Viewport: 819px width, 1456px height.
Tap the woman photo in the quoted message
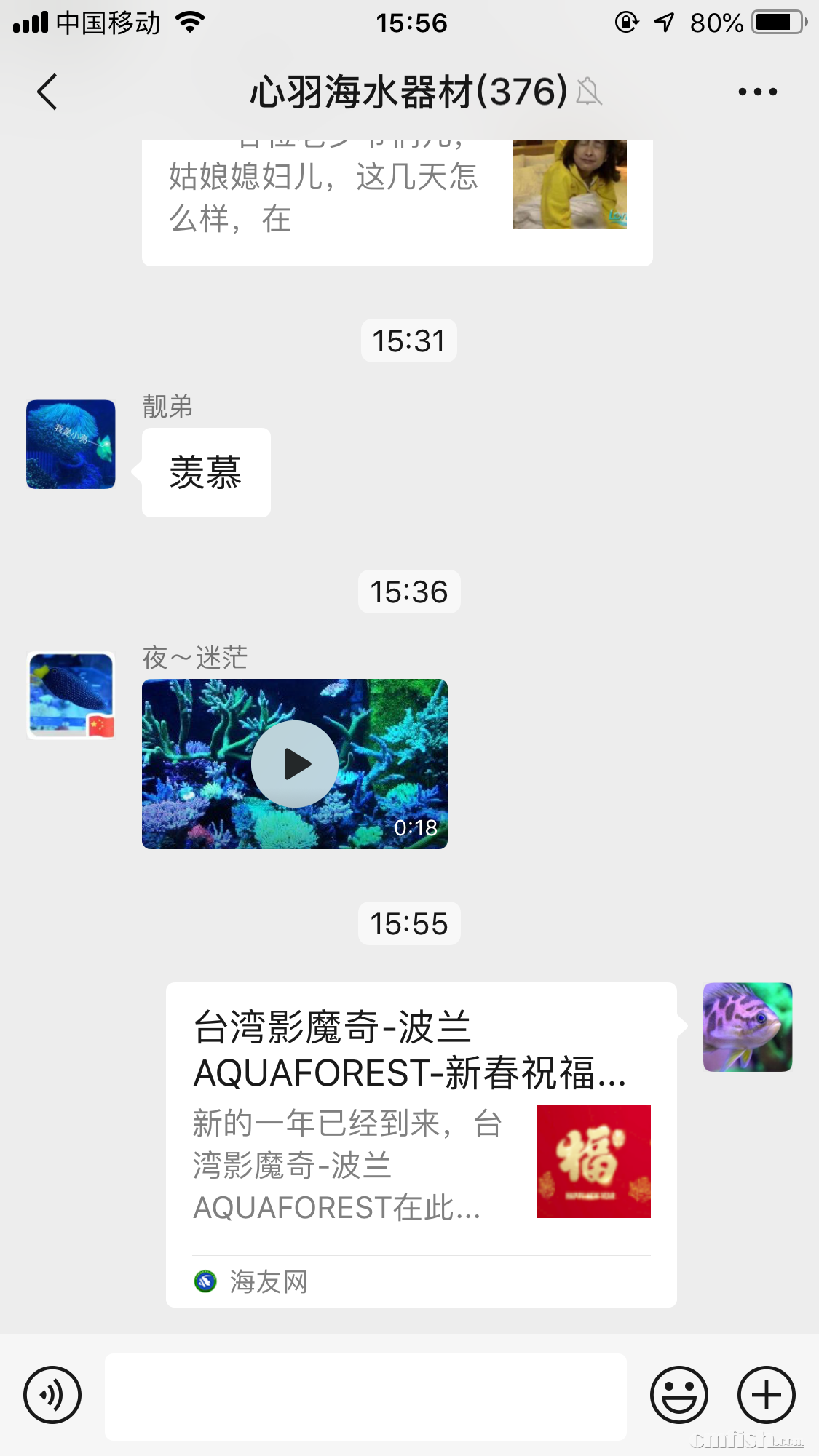point(569,184)
